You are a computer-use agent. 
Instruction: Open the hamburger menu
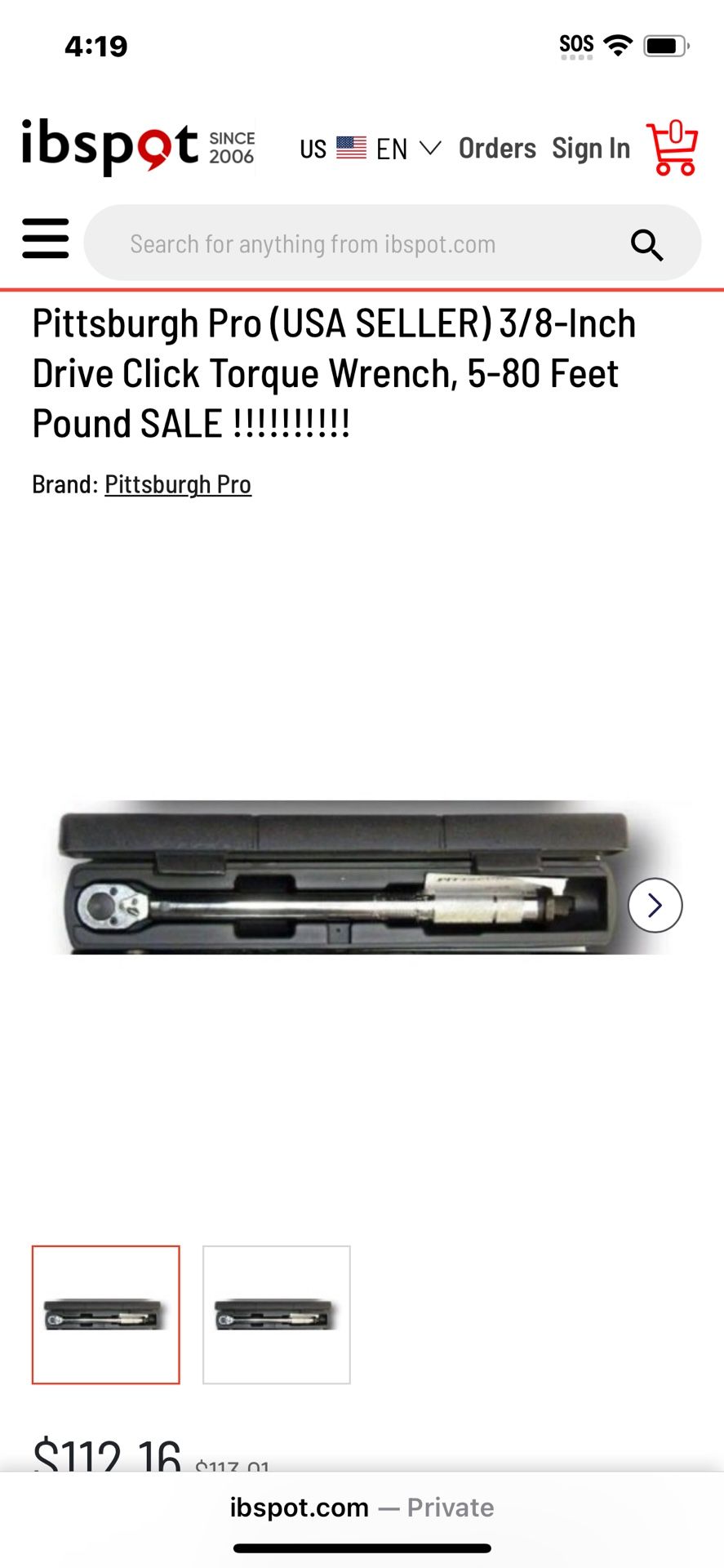click(46, 238)
